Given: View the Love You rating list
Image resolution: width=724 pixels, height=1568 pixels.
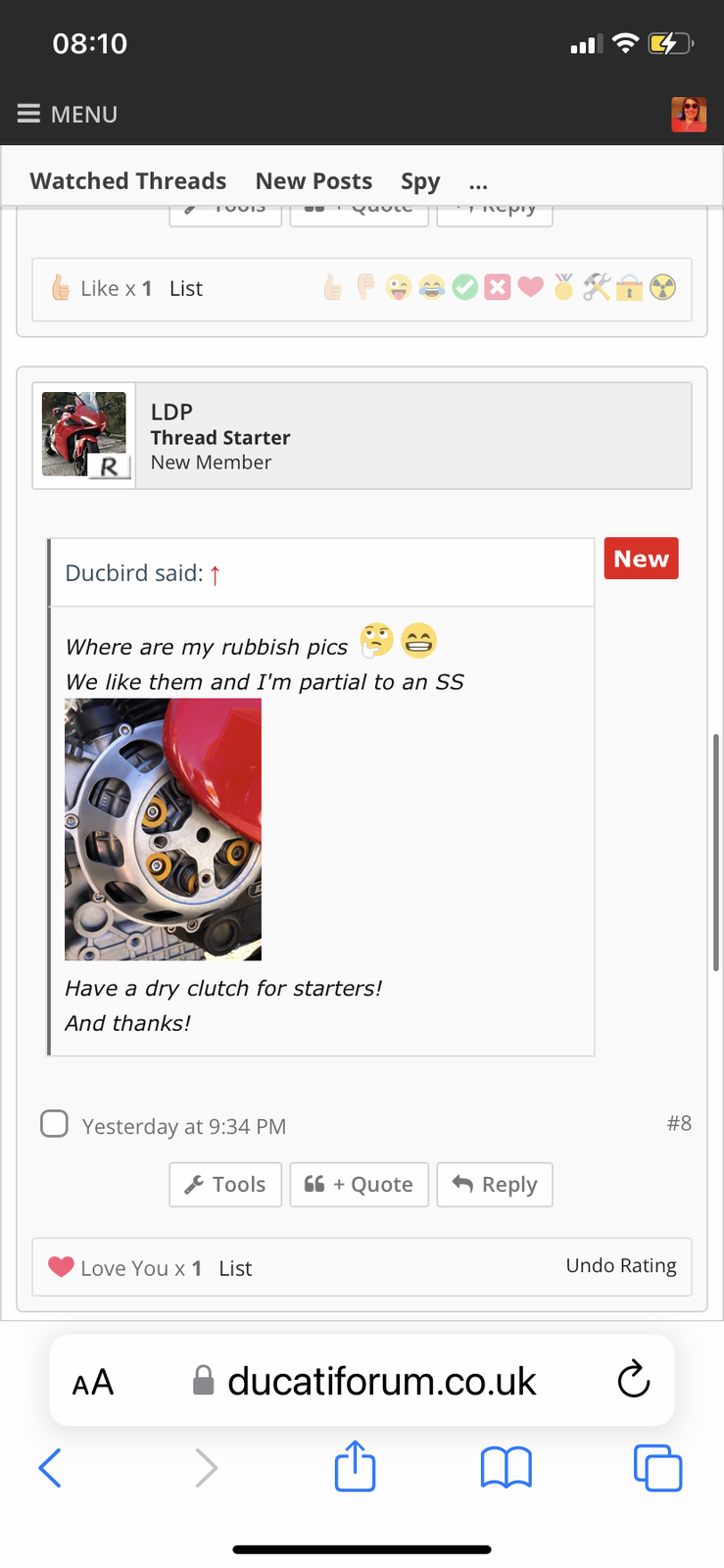Looking at the screenshot, I should [x=235, y=1268].
